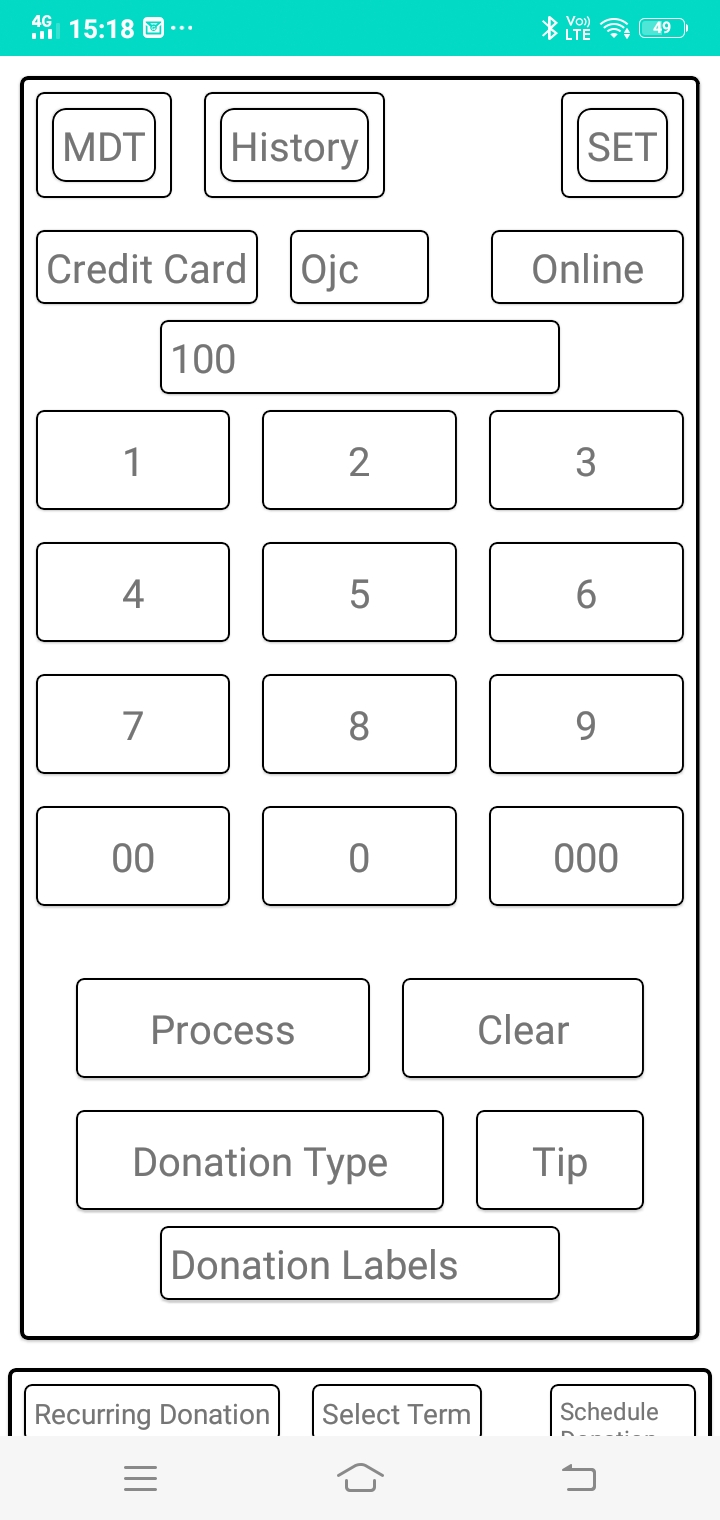The image size is (720, 1520).
Task: Open the Donation Type selector
Action: click(259, 1160)
